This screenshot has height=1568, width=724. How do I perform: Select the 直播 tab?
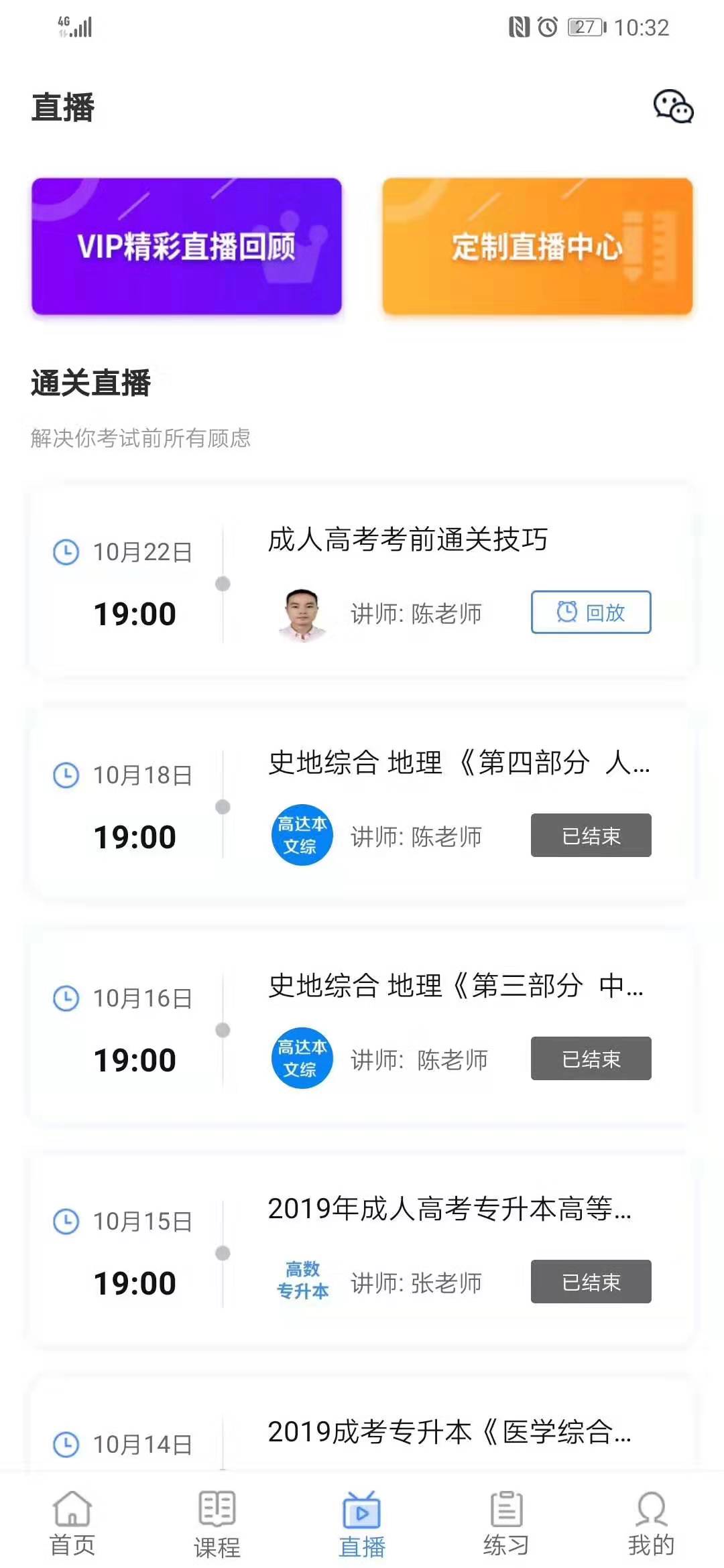coord(362,1524)
